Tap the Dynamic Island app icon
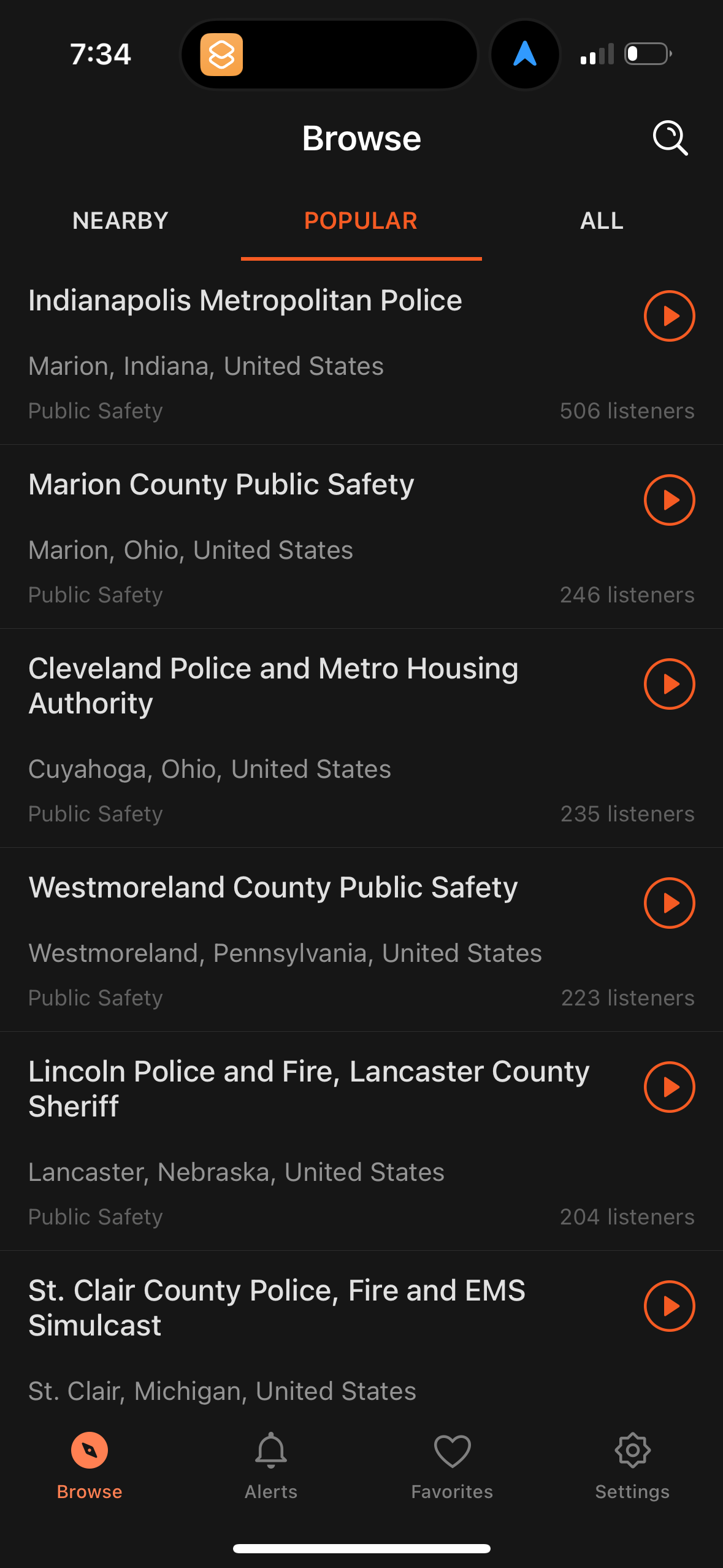 tap(223, 54)
